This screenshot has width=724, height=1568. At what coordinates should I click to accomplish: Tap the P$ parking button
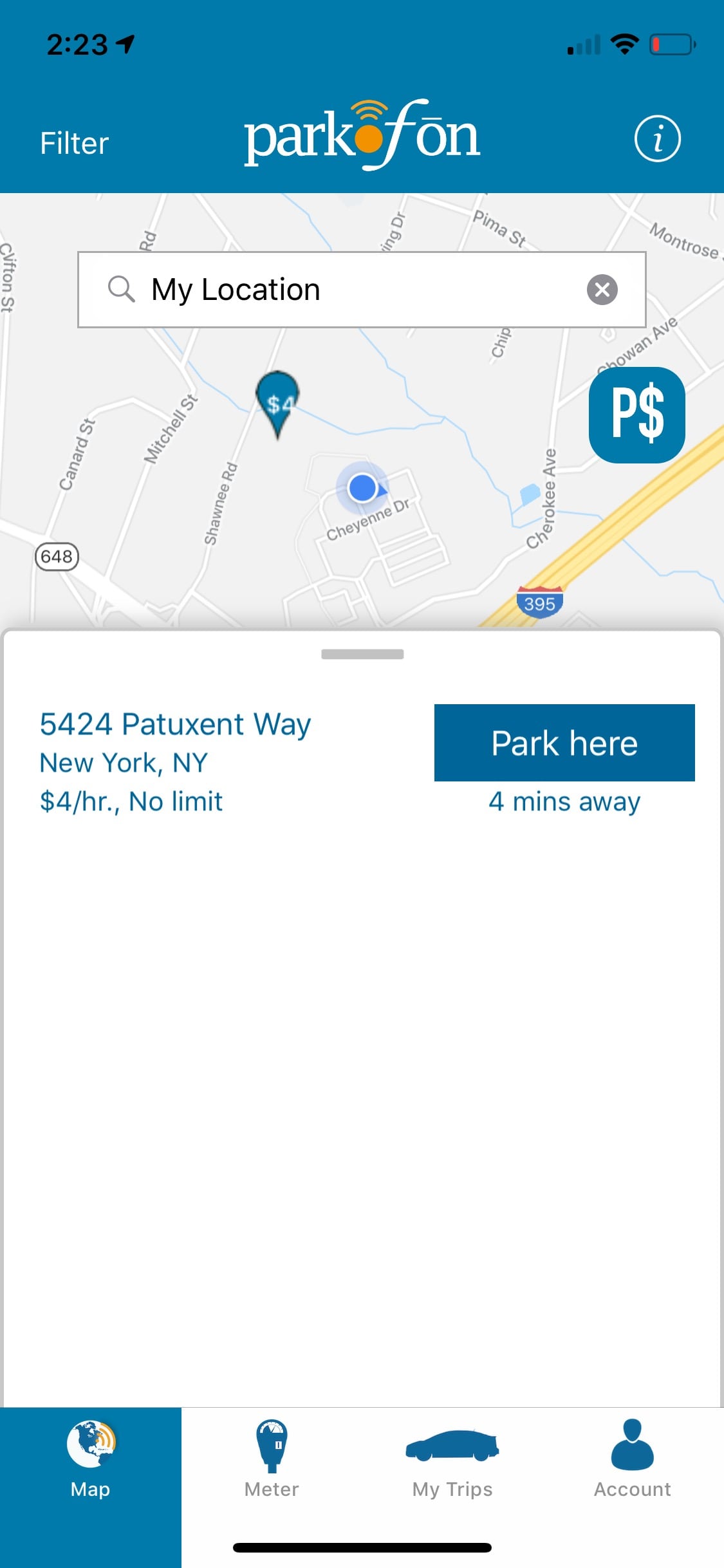pyautogui.click(x=637, y=415)
